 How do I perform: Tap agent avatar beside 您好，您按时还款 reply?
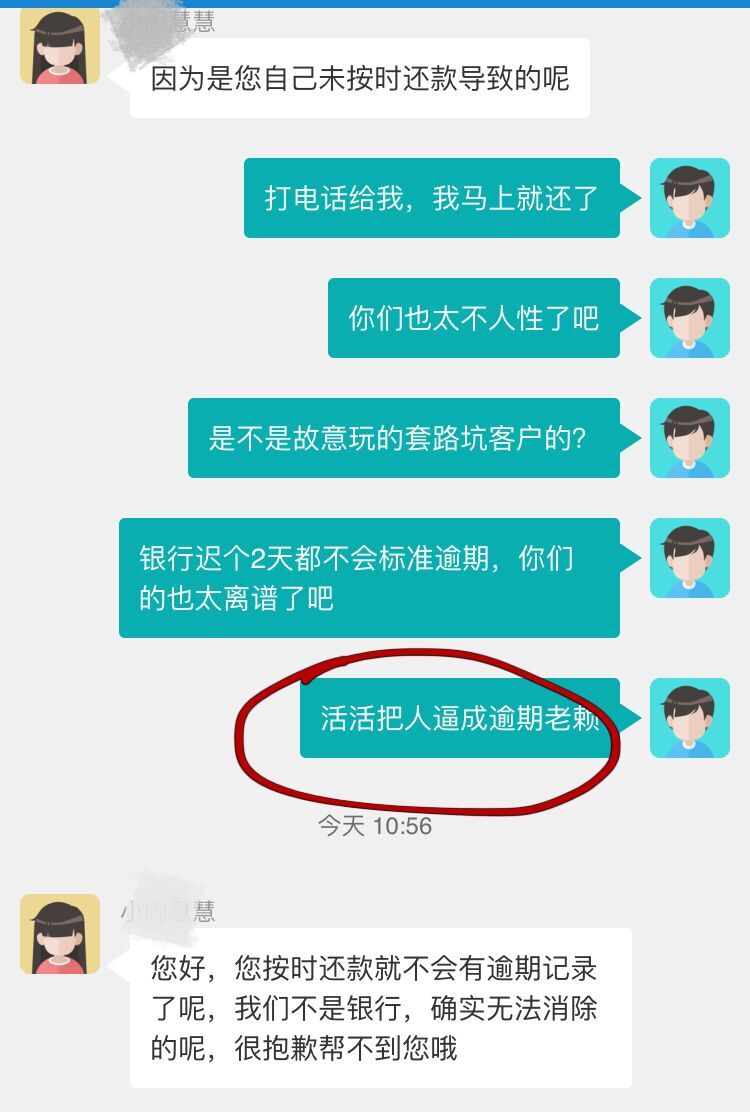tap(60, 934)
